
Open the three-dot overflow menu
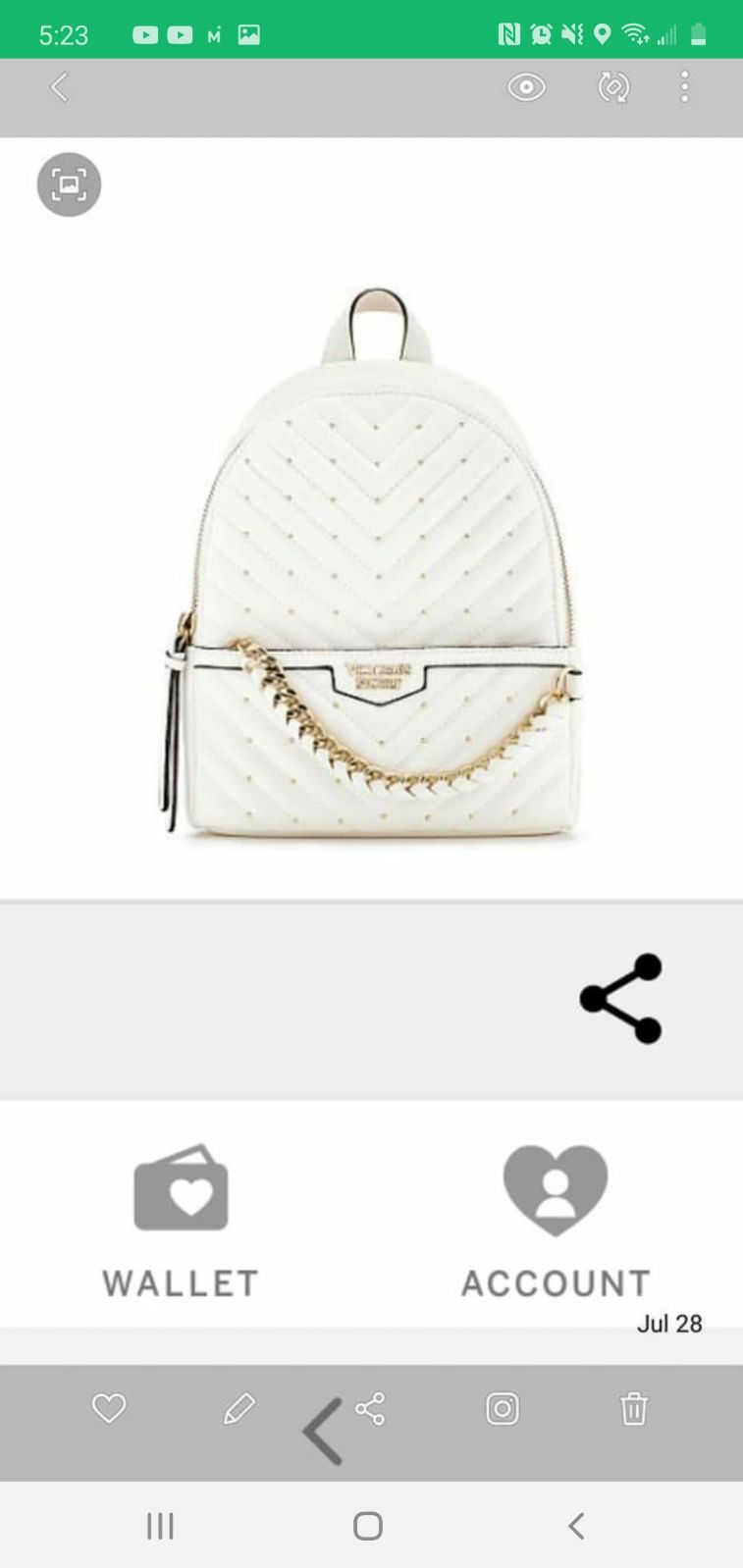pos(684,86)
